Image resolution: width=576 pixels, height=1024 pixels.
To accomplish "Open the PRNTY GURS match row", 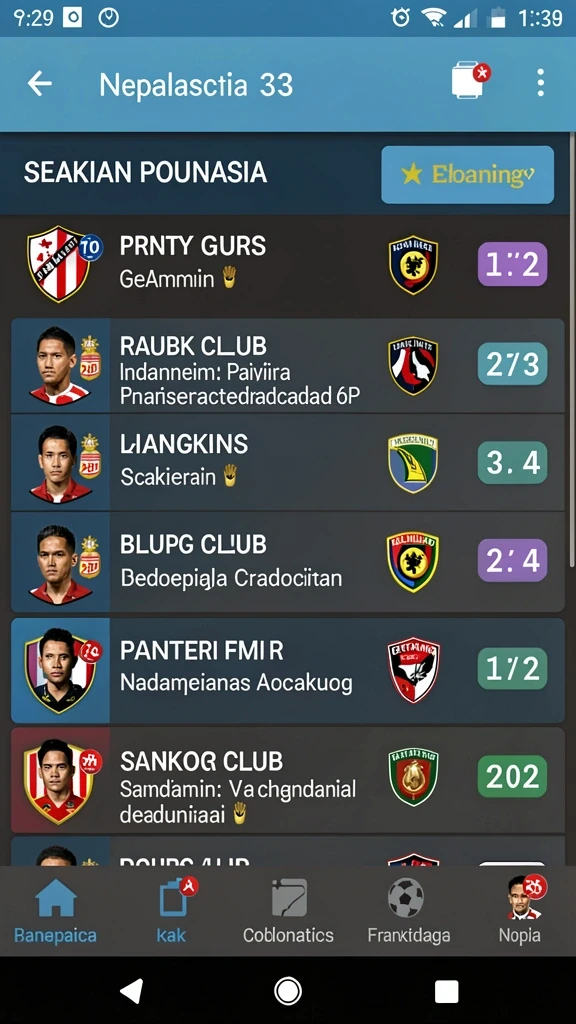I will pos(288,264).
